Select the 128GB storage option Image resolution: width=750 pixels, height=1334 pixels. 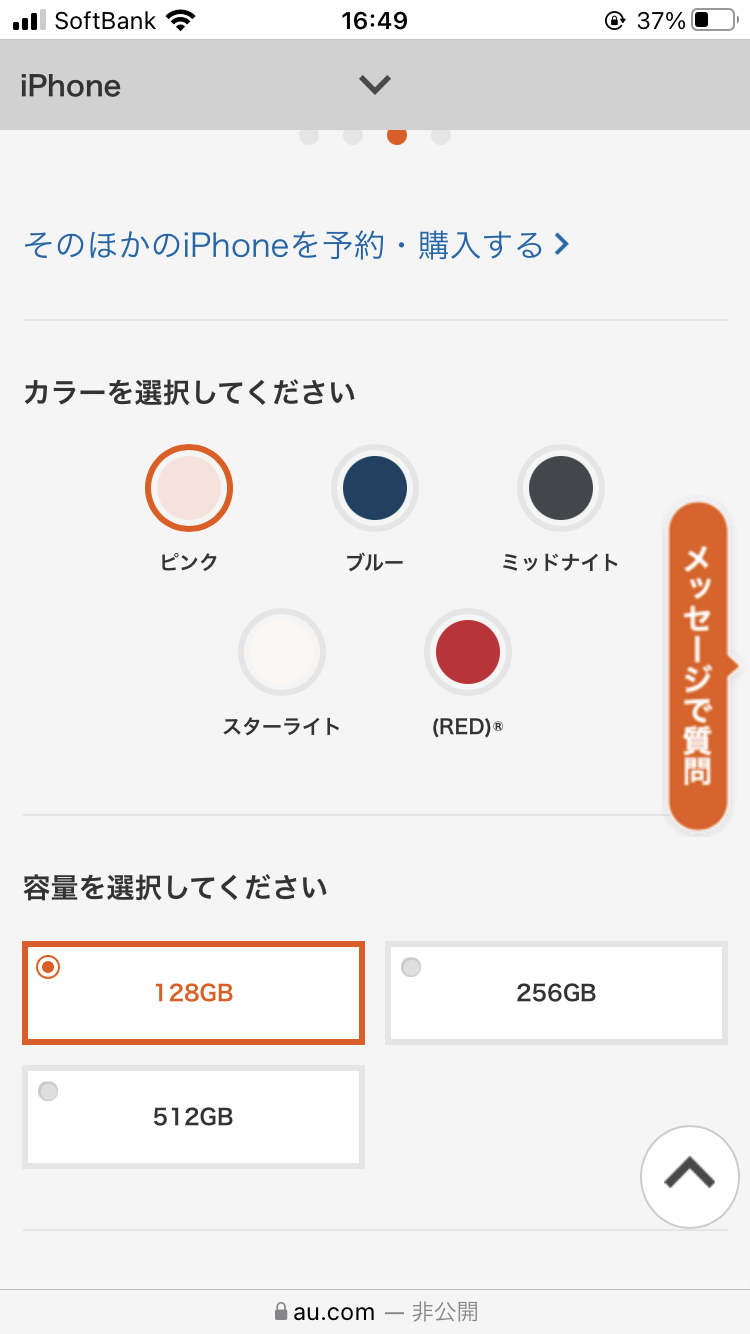click(193, 992)
